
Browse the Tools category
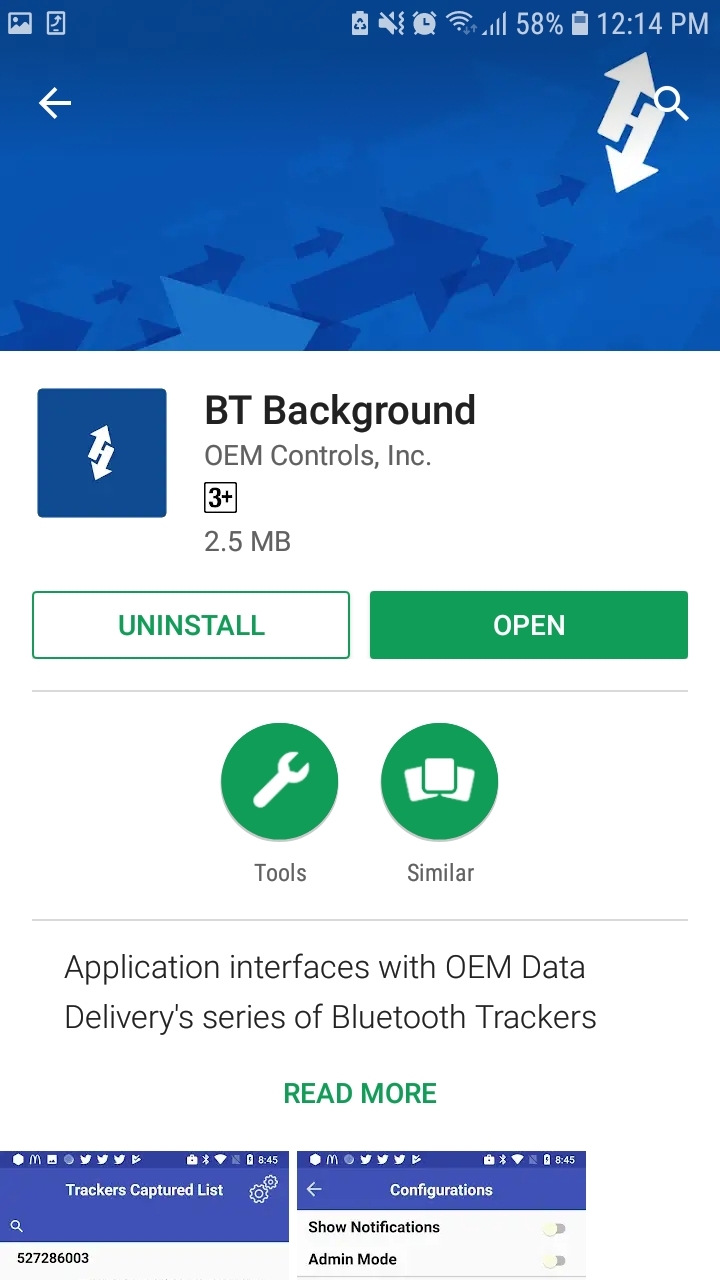280,782
